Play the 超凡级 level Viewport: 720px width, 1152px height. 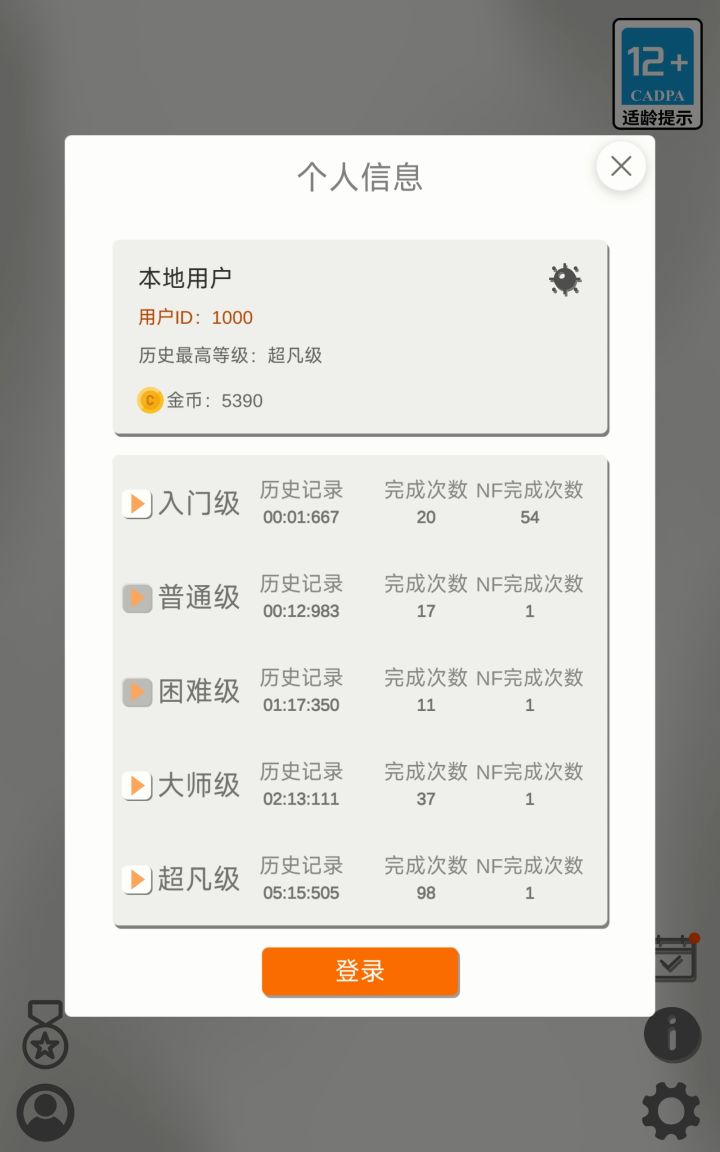tap(137, 879)
